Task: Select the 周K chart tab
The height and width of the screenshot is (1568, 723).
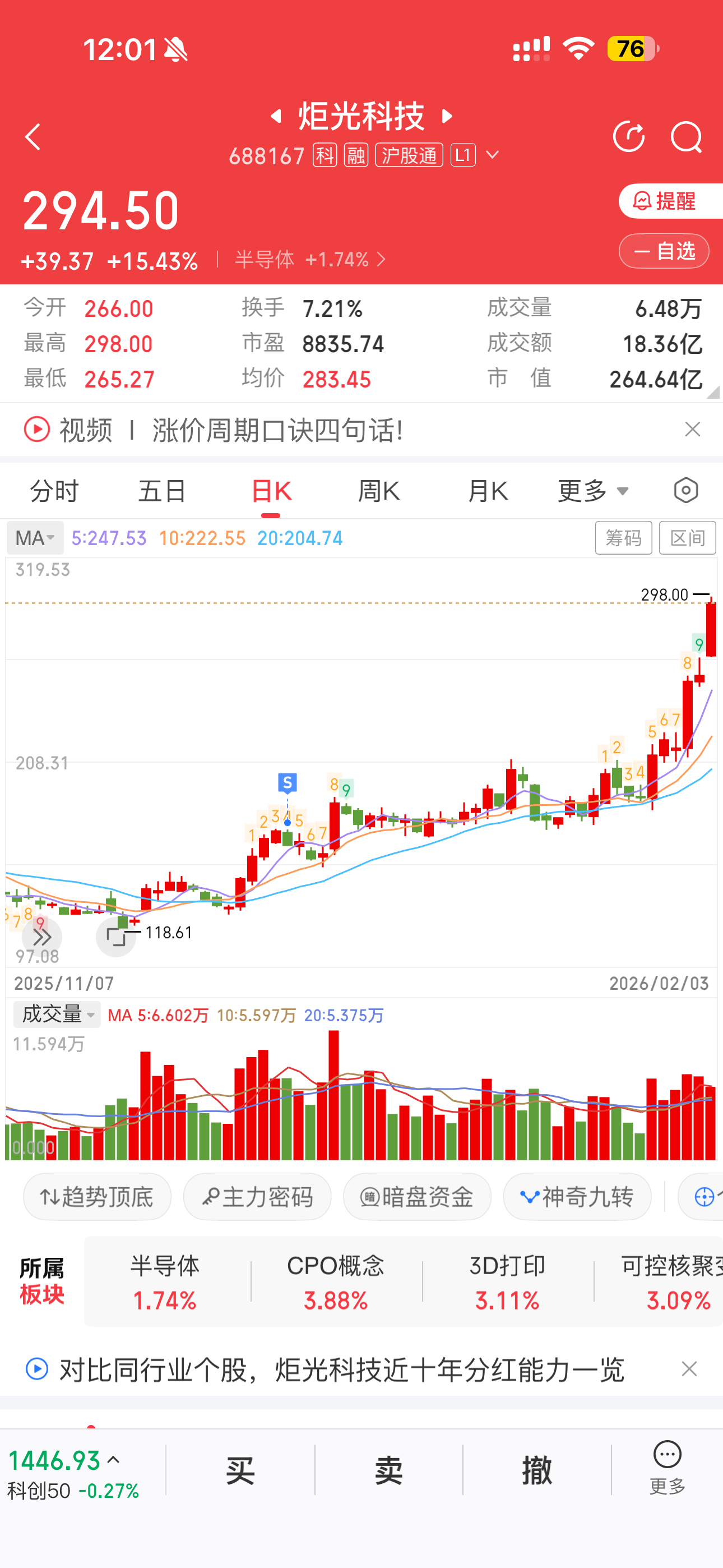Action: (x=378, y=491)
